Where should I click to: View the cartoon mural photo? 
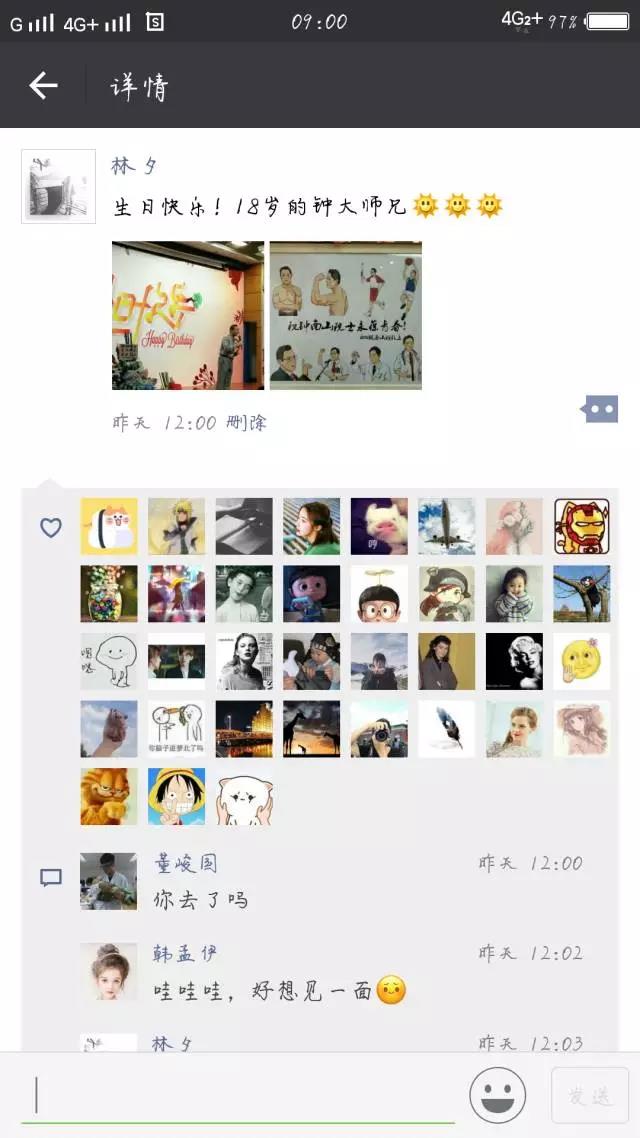[345, 315]
